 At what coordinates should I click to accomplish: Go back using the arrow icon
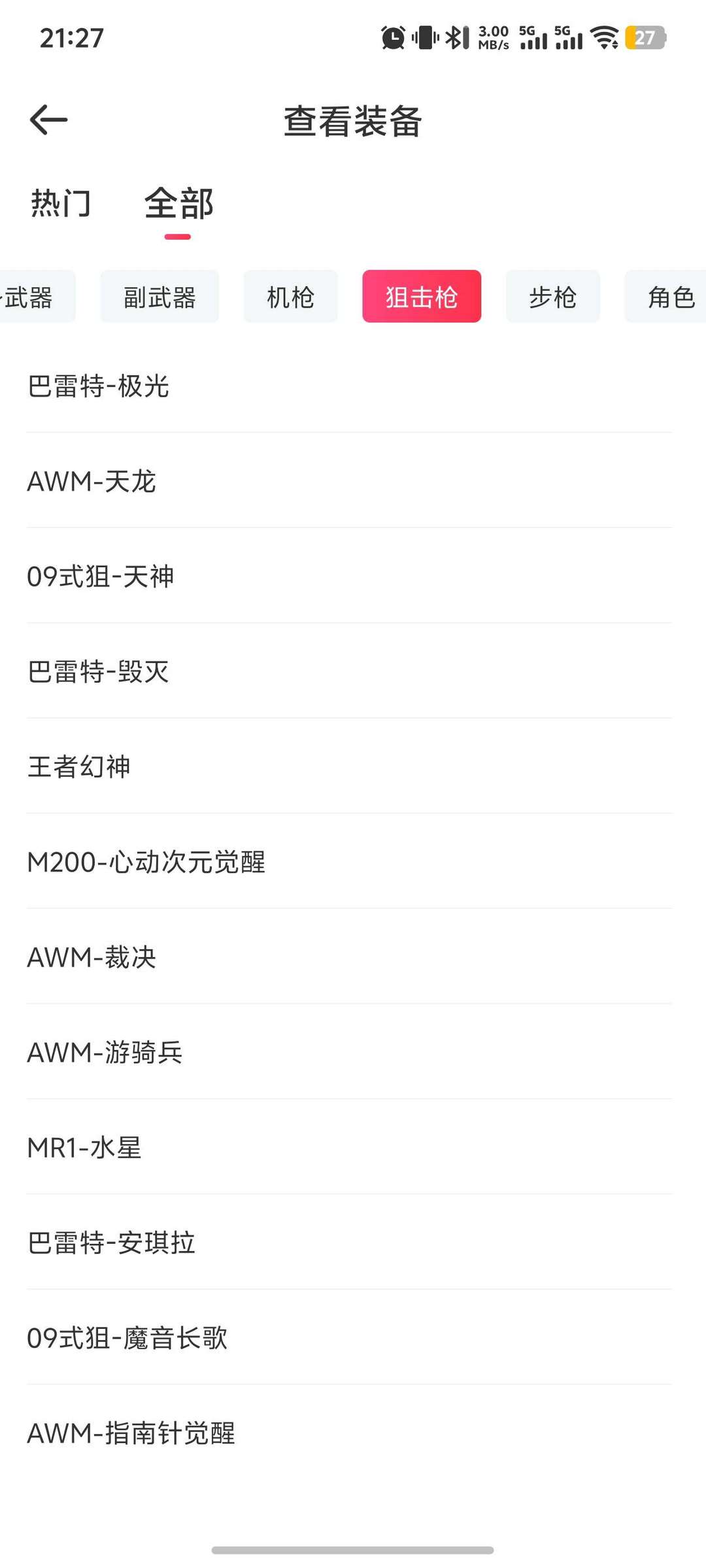49,120
